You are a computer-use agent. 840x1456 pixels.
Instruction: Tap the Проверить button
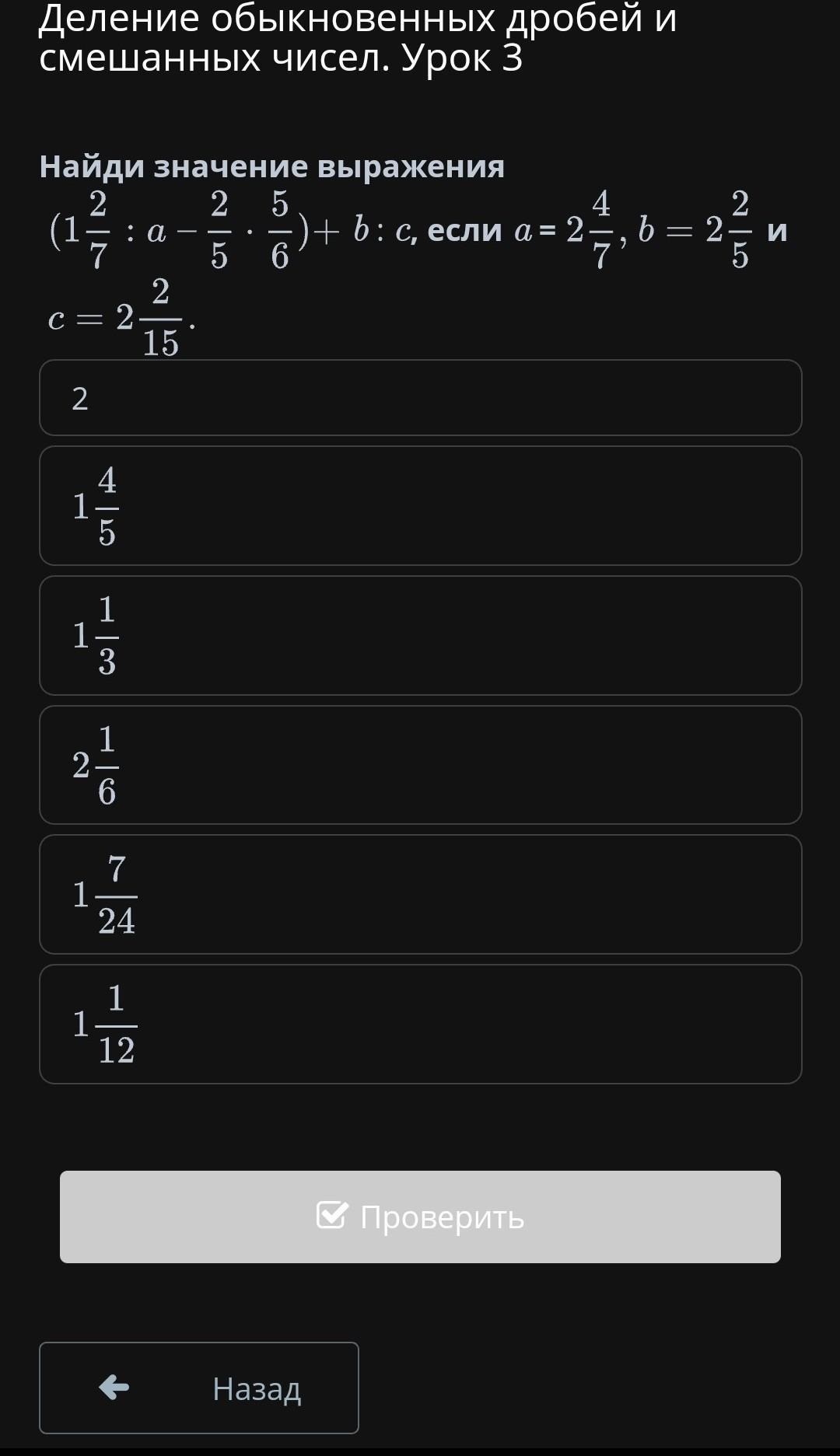pos(420,1217)
